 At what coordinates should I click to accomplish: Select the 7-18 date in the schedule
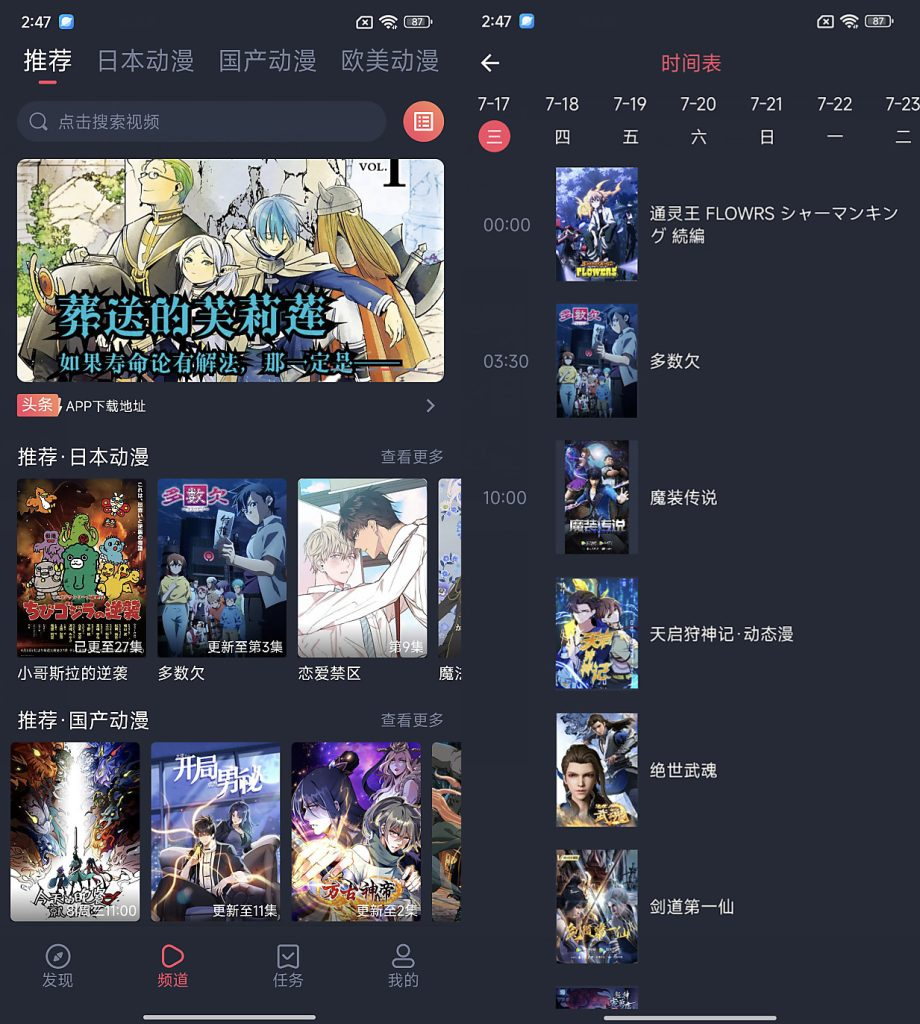click(562, 120)
